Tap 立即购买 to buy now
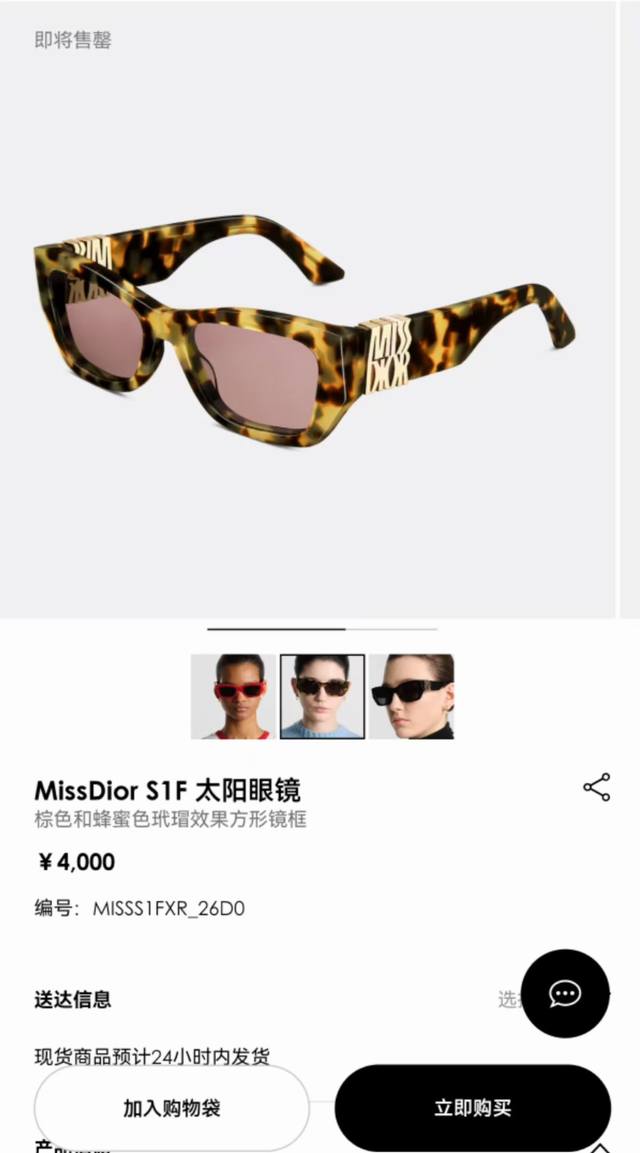Screen dimensions: 640x1153 pos(473,1107)
